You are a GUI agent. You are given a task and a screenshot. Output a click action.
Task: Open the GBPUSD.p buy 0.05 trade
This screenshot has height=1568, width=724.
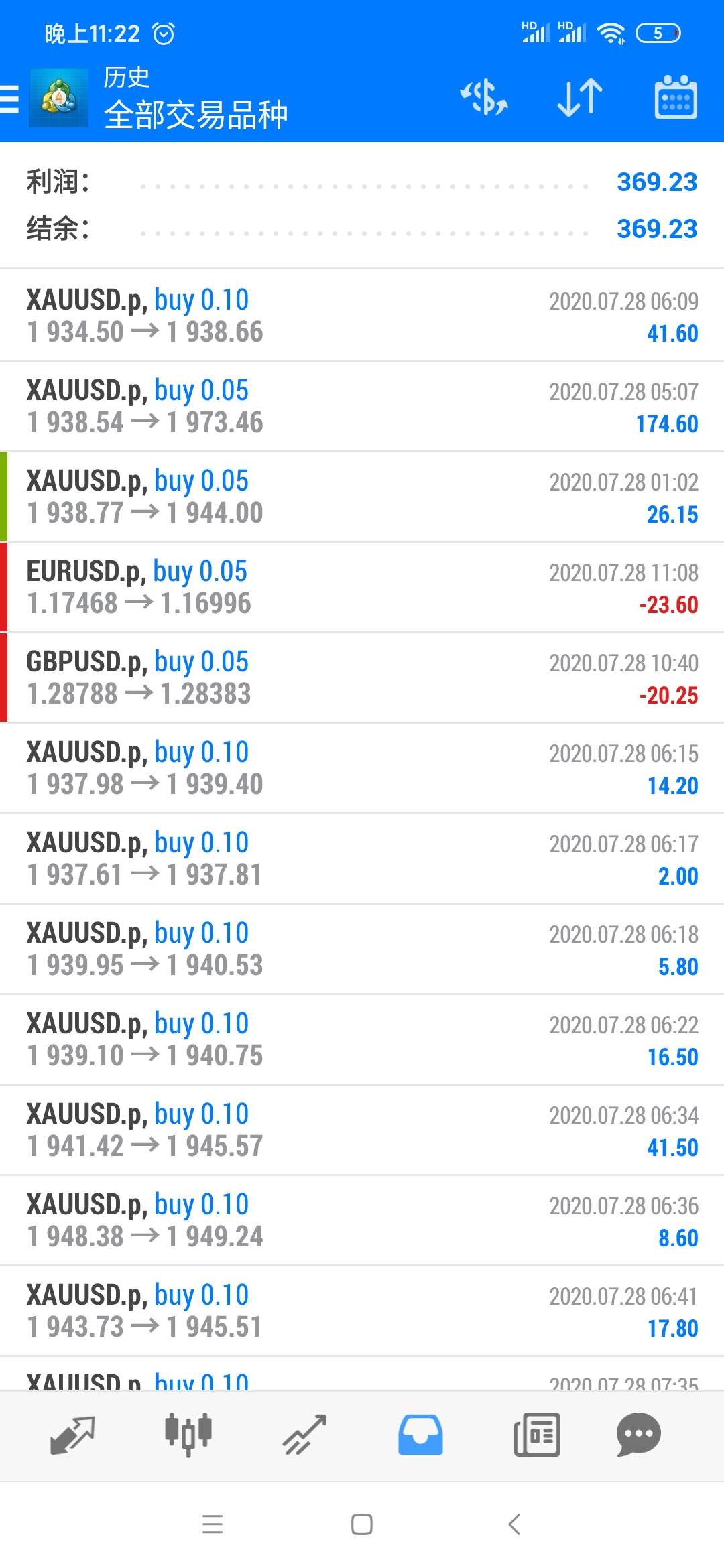(x=362, y=677)
